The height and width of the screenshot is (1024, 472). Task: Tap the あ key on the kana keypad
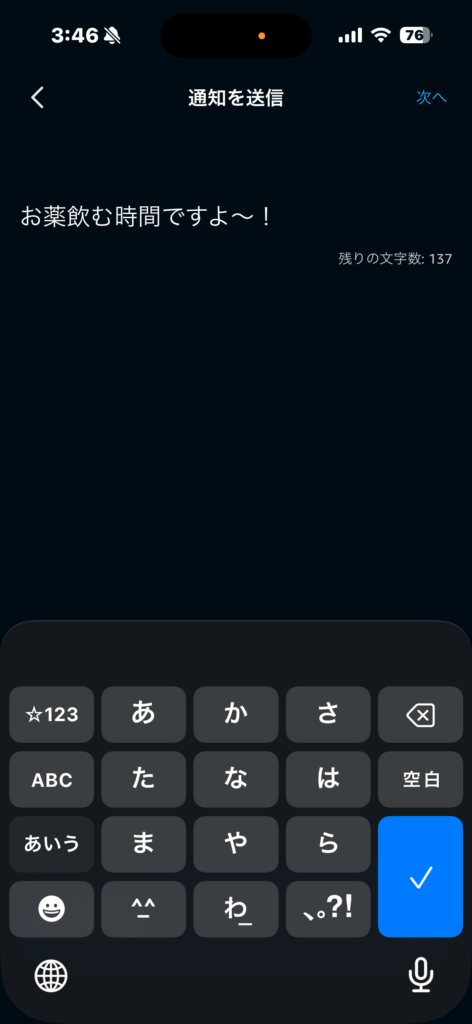click(x=144, y=714)
